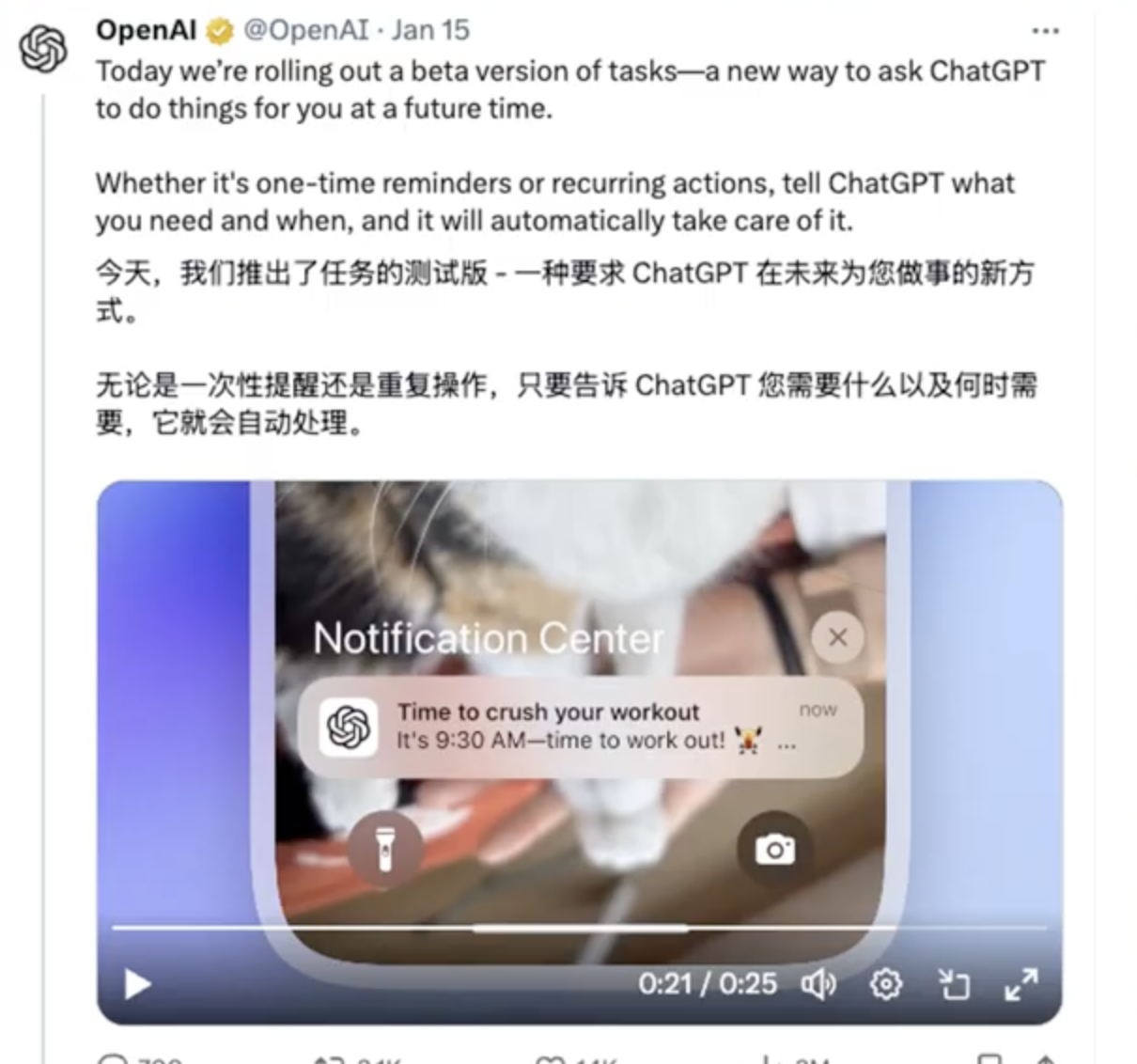This screenshot has width=1137, height=1064.
Task: Mute the video sound
Action: click(818, 984)
